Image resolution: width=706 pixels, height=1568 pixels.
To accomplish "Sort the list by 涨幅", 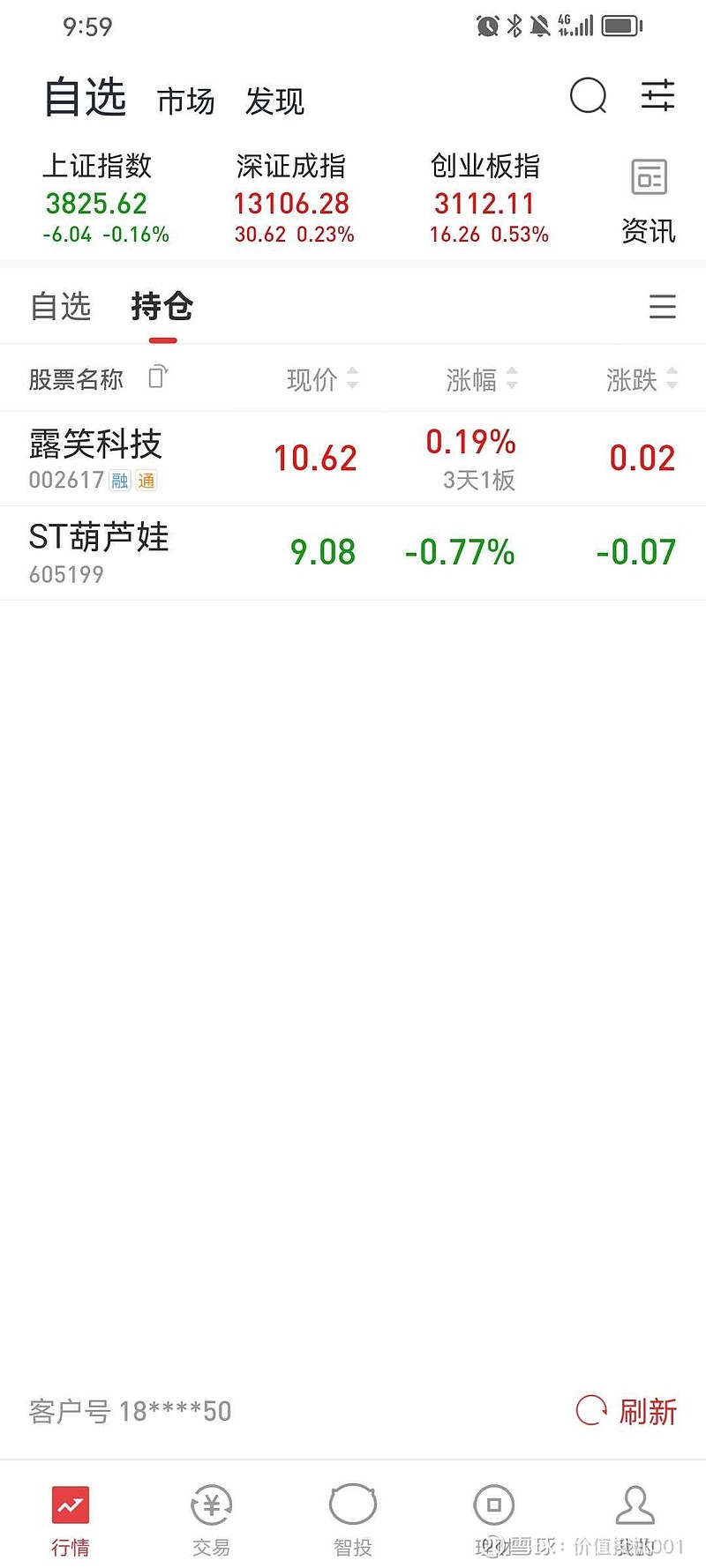I will point(481,380).
